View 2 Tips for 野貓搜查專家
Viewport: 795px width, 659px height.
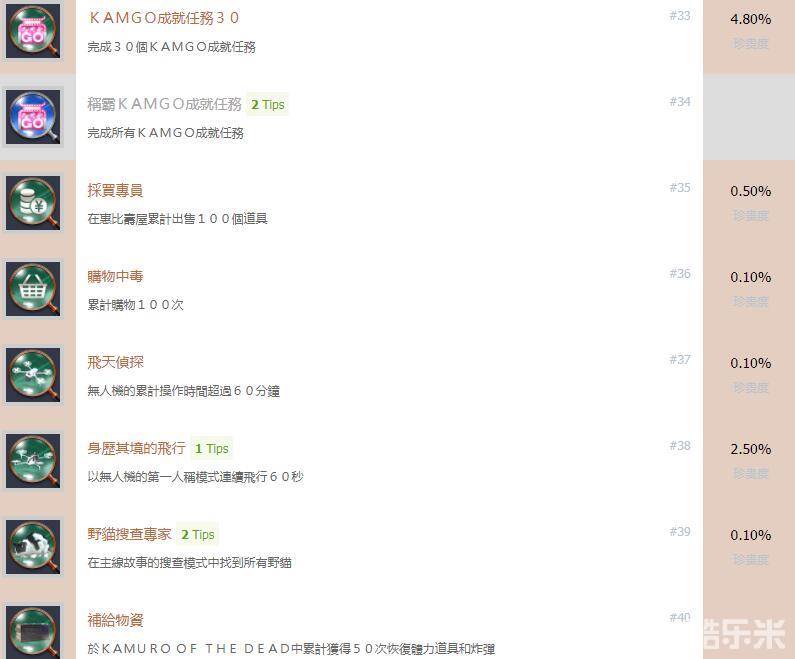pos(197,535)
